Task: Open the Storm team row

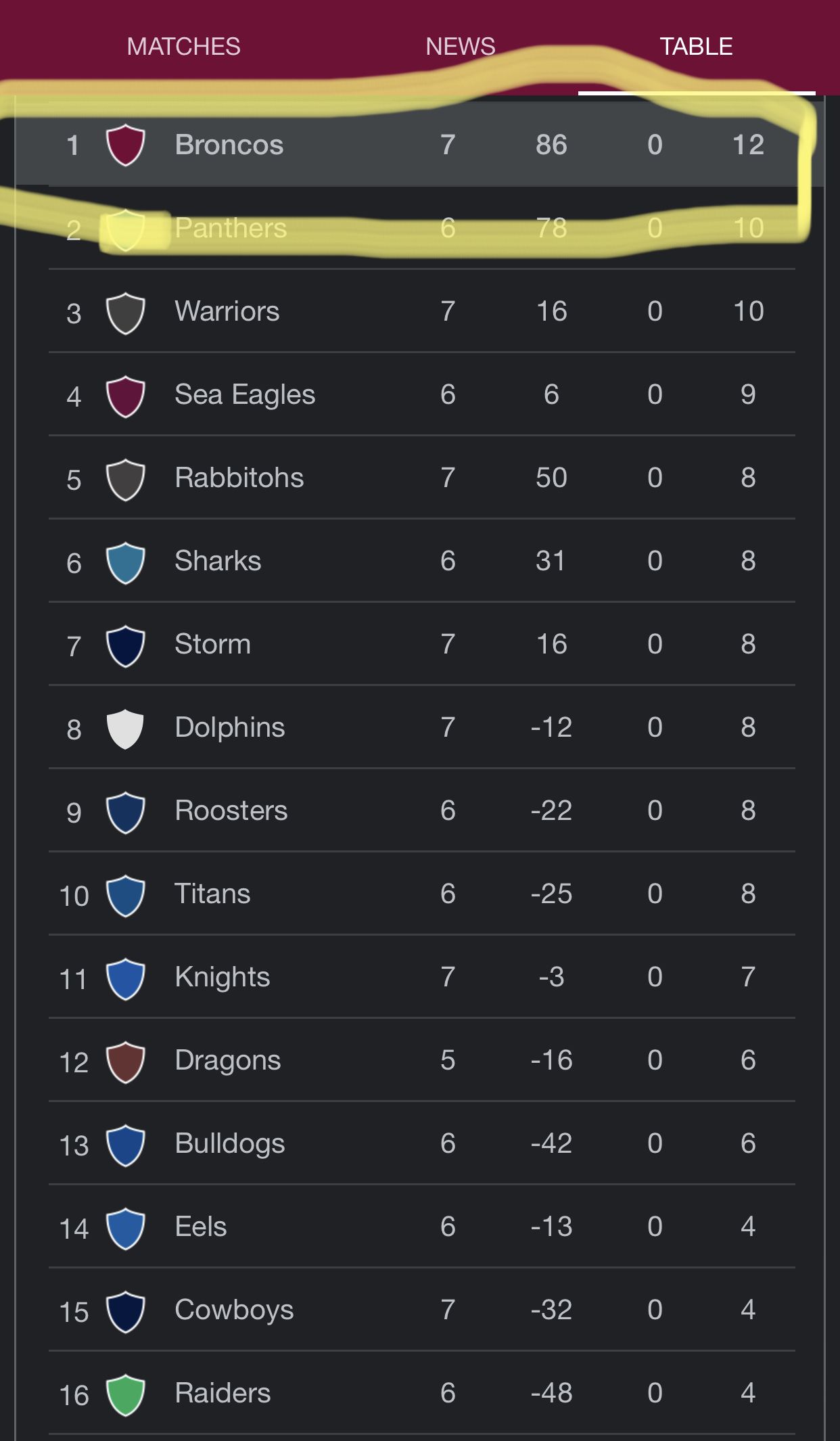Action: point(419,644)
